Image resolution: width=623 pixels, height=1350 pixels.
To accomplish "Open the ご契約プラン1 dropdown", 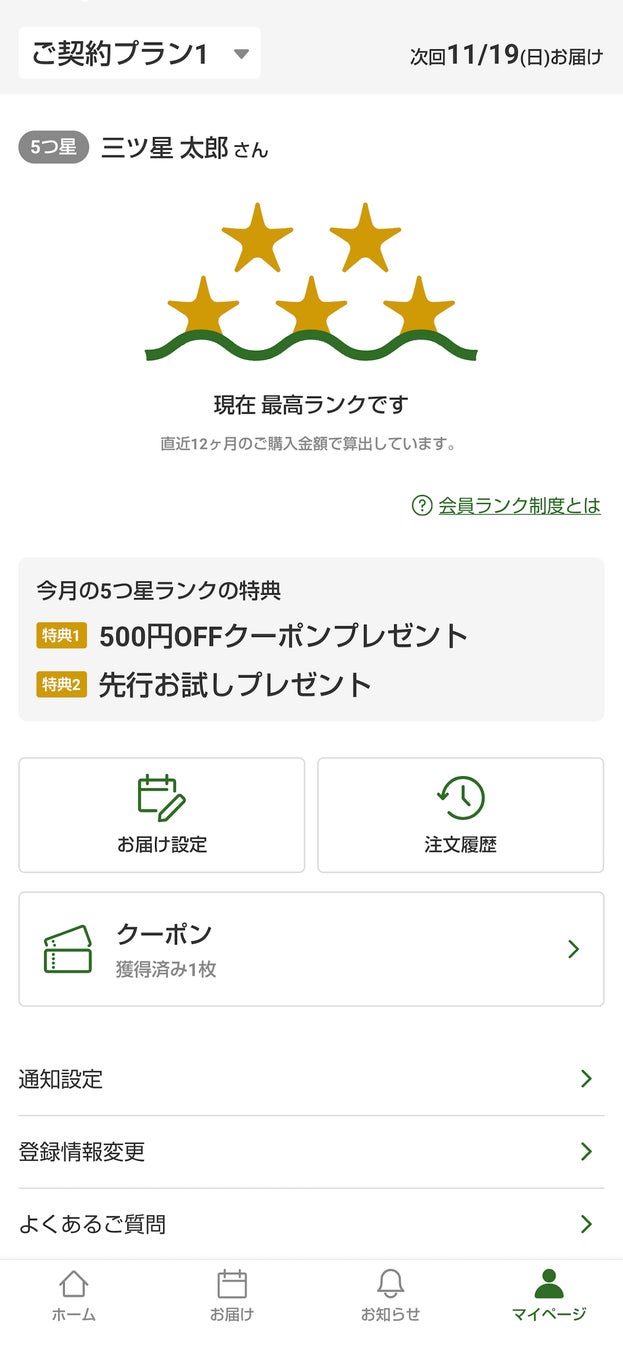I will tap(139, 53).
